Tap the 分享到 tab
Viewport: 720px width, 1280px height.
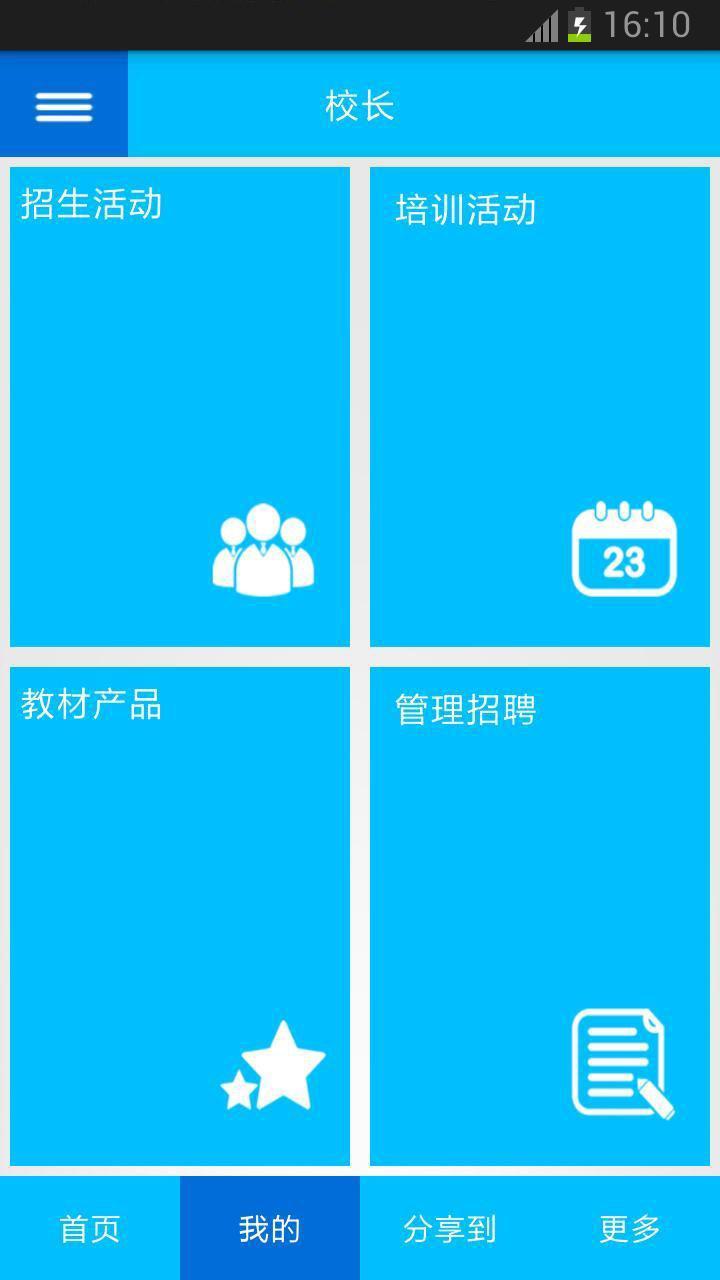[450, 1228]
